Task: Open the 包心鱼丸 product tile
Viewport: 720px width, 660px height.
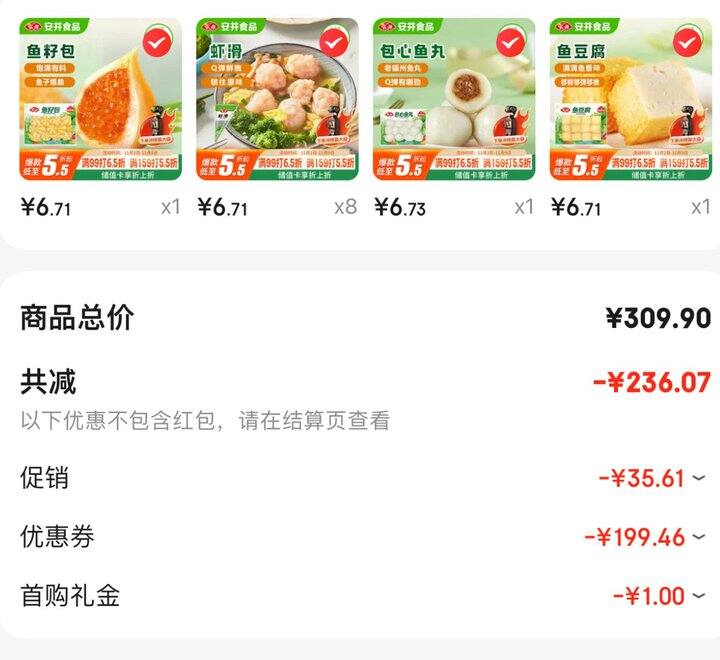Action: [x=454, y=98]
